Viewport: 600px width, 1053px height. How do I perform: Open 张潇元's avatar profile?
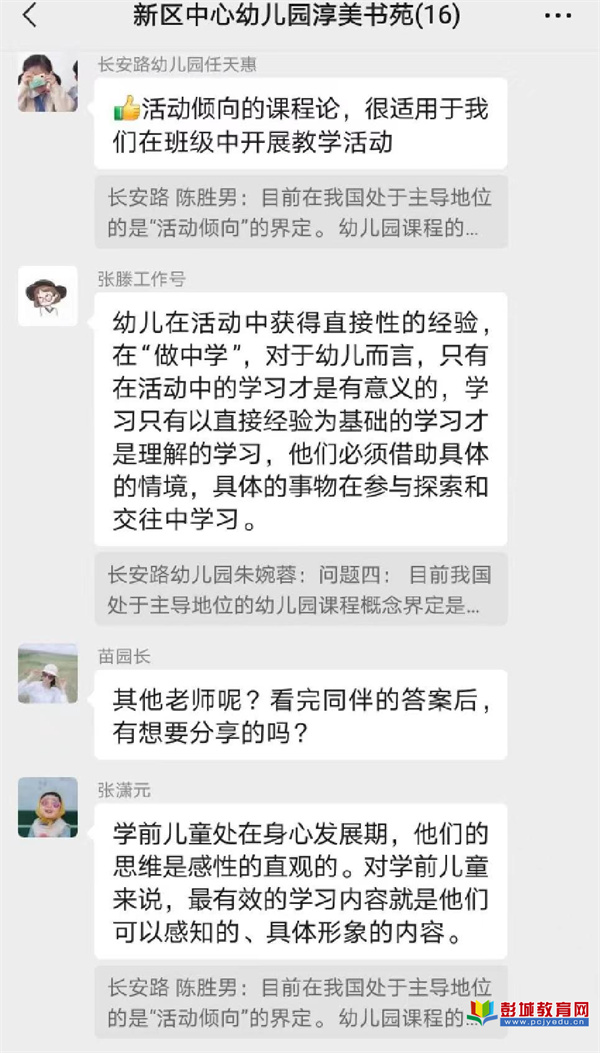(48, 807)
